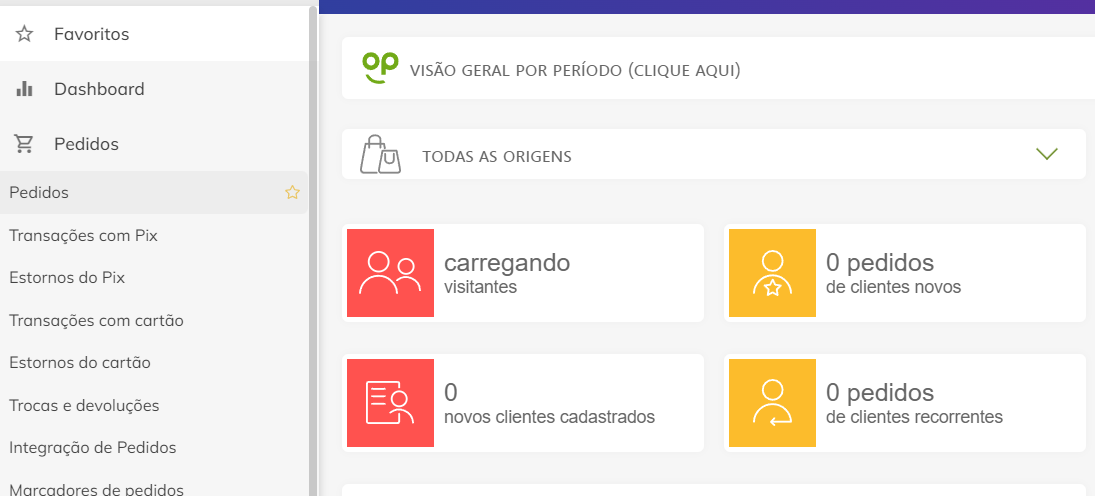Favorite the Pedidos submenu with the star
Screen dimensions: 1095x496
tap(292, 193)
